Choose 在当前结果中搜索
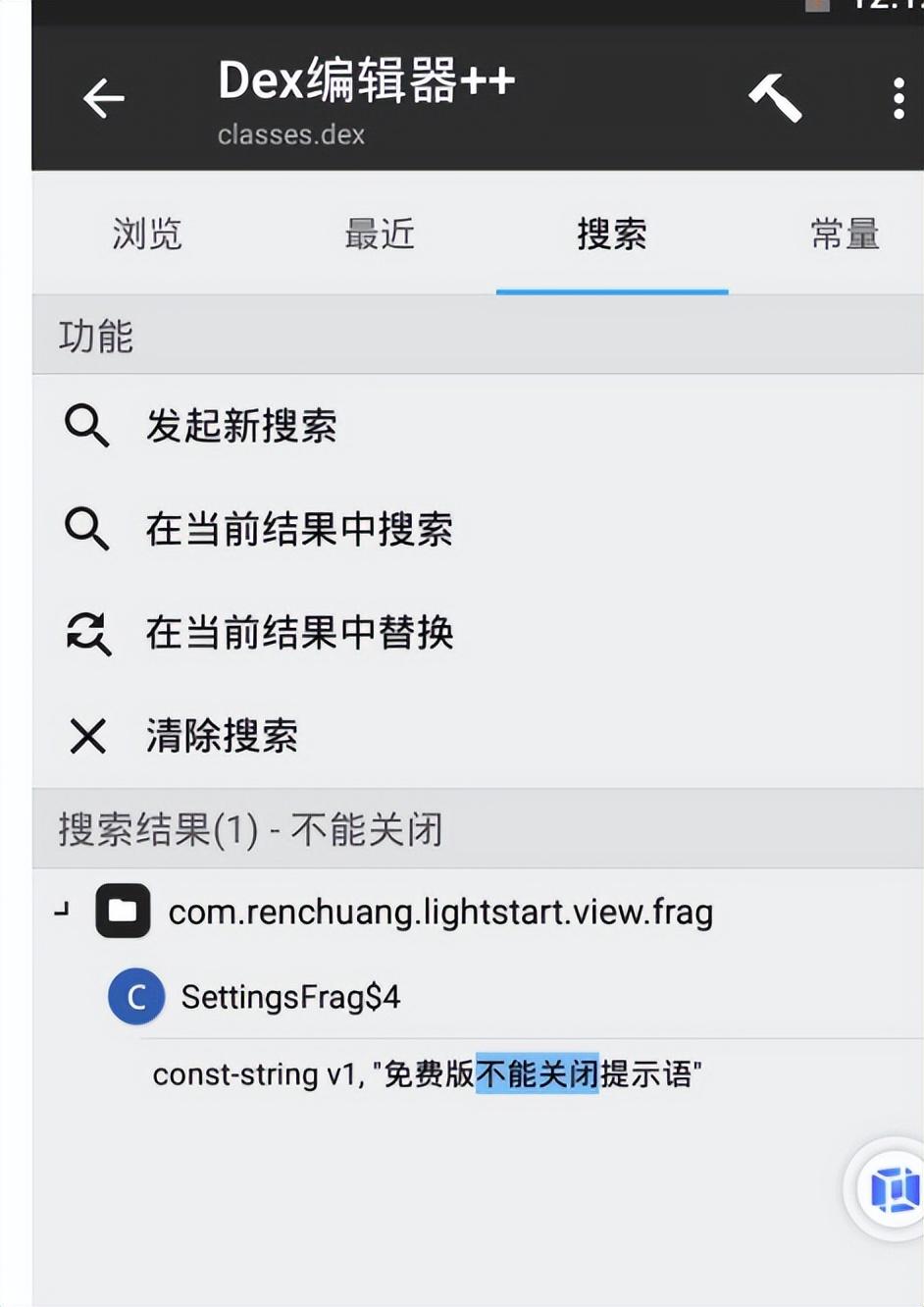924x1307 pixels. coord(299,530)
